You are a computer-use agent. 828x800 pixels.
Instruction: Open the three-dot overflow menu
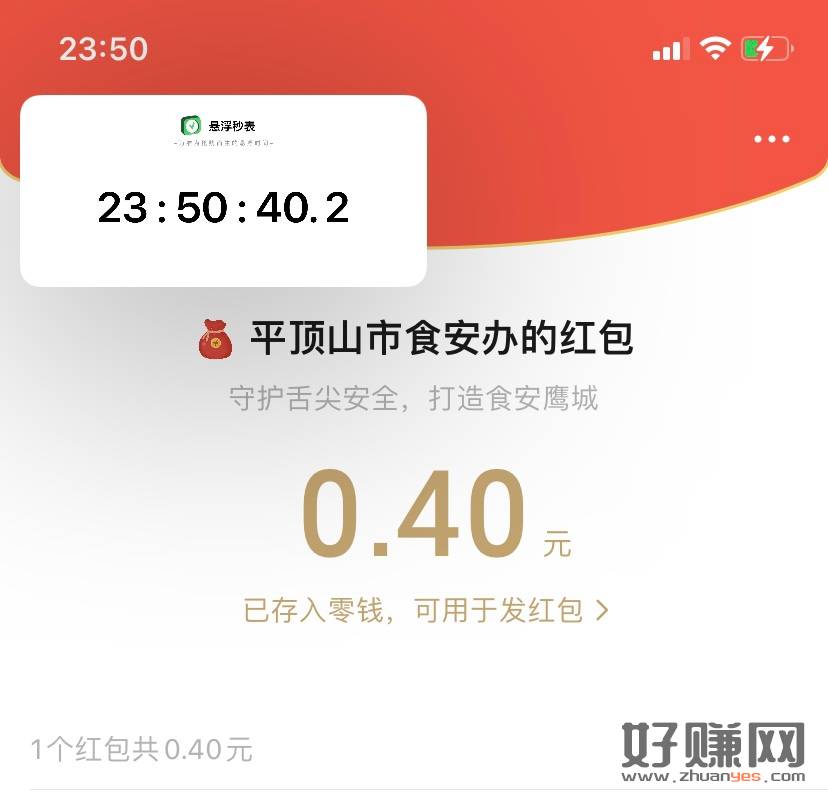pos(772,139)
